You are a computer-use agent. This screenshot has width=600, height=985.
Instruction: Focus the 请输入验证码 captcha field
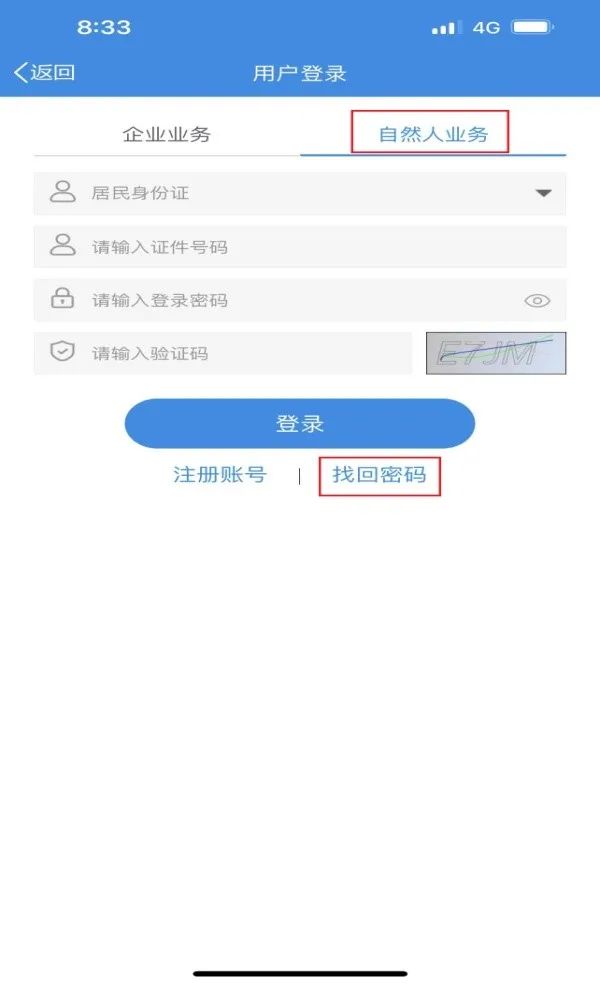[x=223, y=353]
